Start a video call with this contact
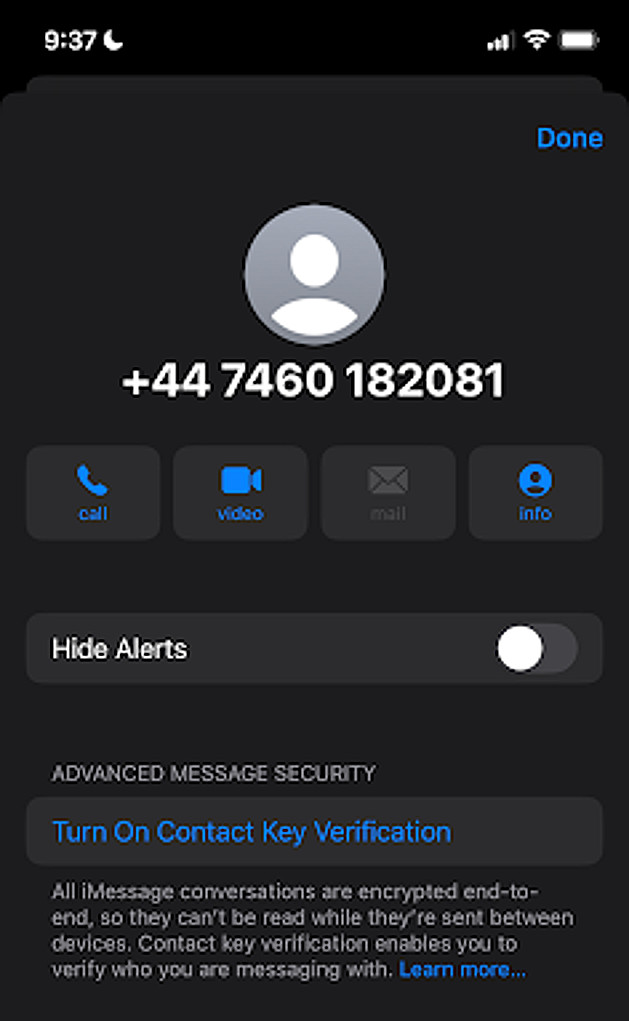This screenshot has width=629, height=1021. click(x=240, y=493)
